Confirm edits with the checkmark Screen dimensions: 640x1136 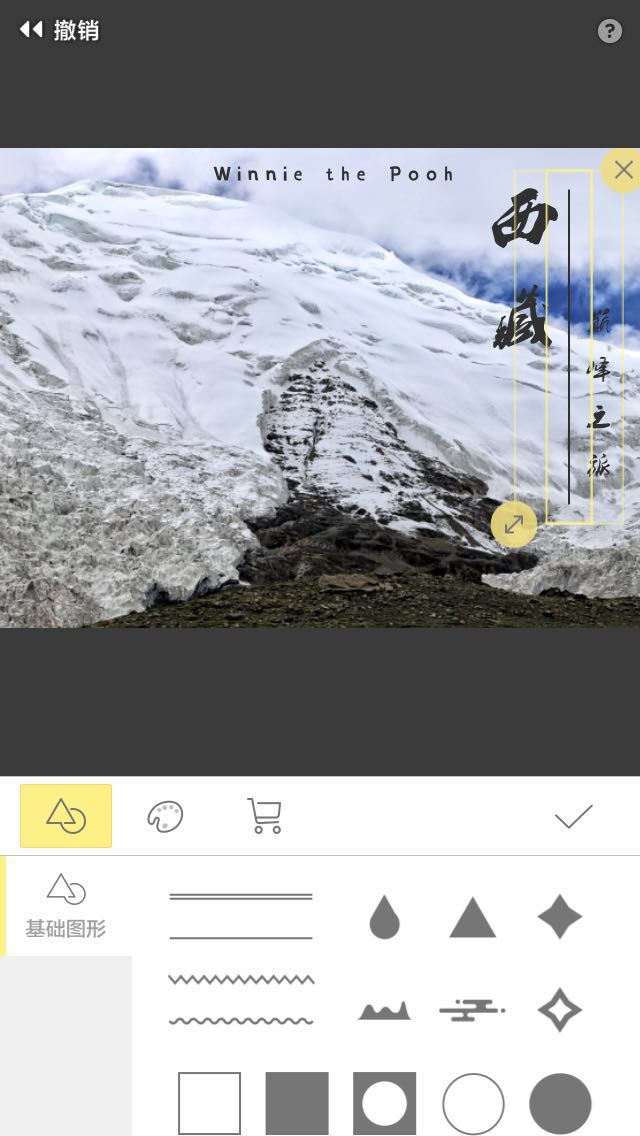(573, 817)
